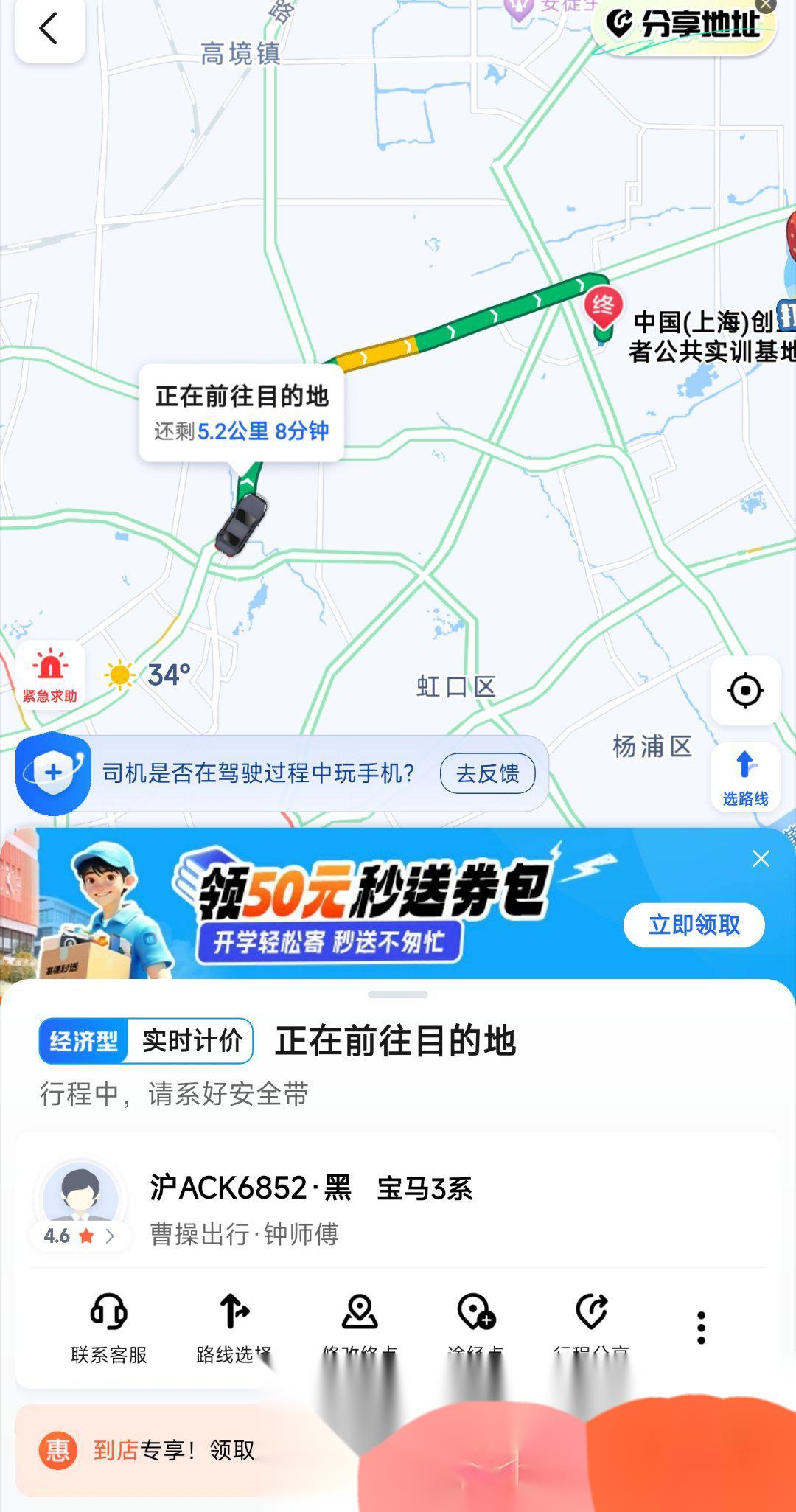
Task: Tap 去反馈 to report driver phone use
Action: point(487,773)
